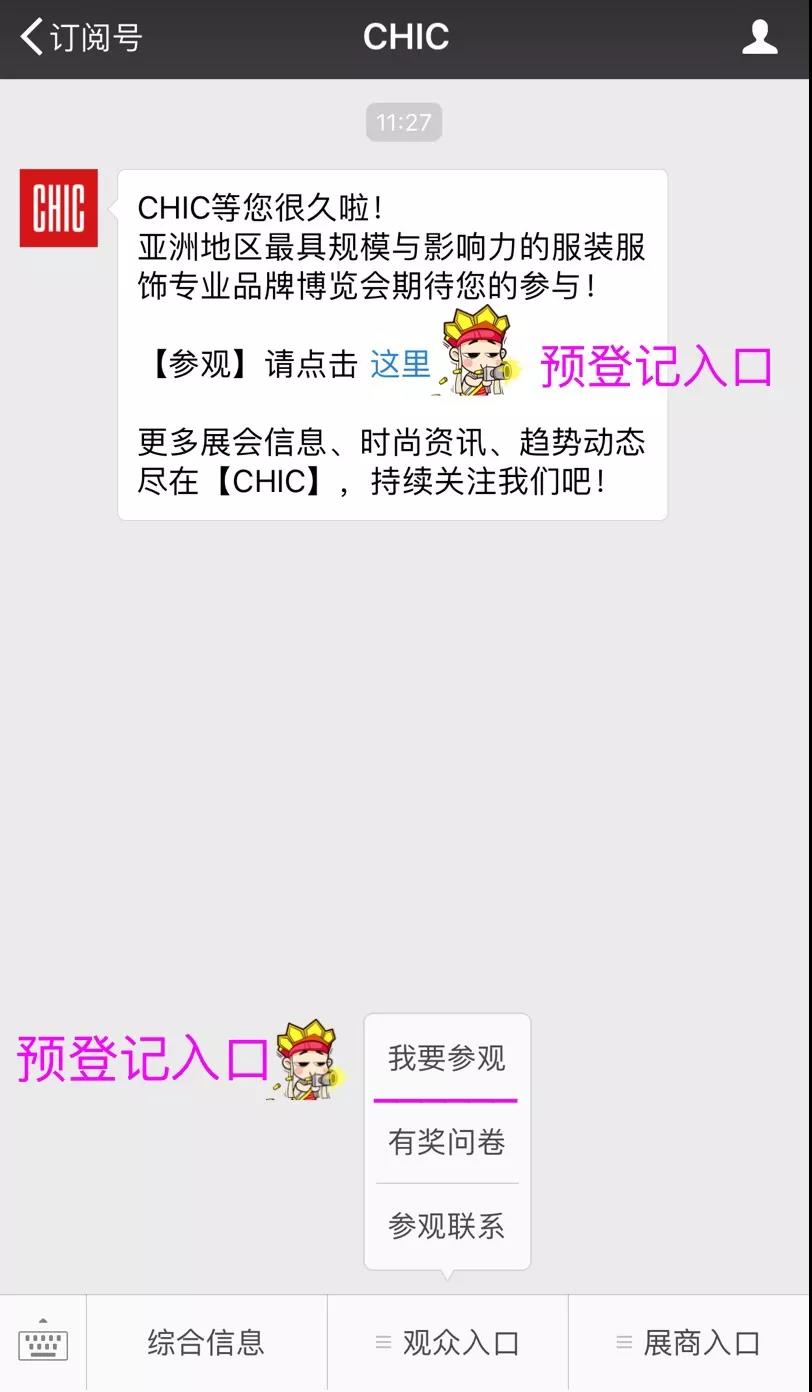The height and width of the screenshot is (1392, 812).
Task: Switch to keyboard input mode
Action: coord(43,1343)
